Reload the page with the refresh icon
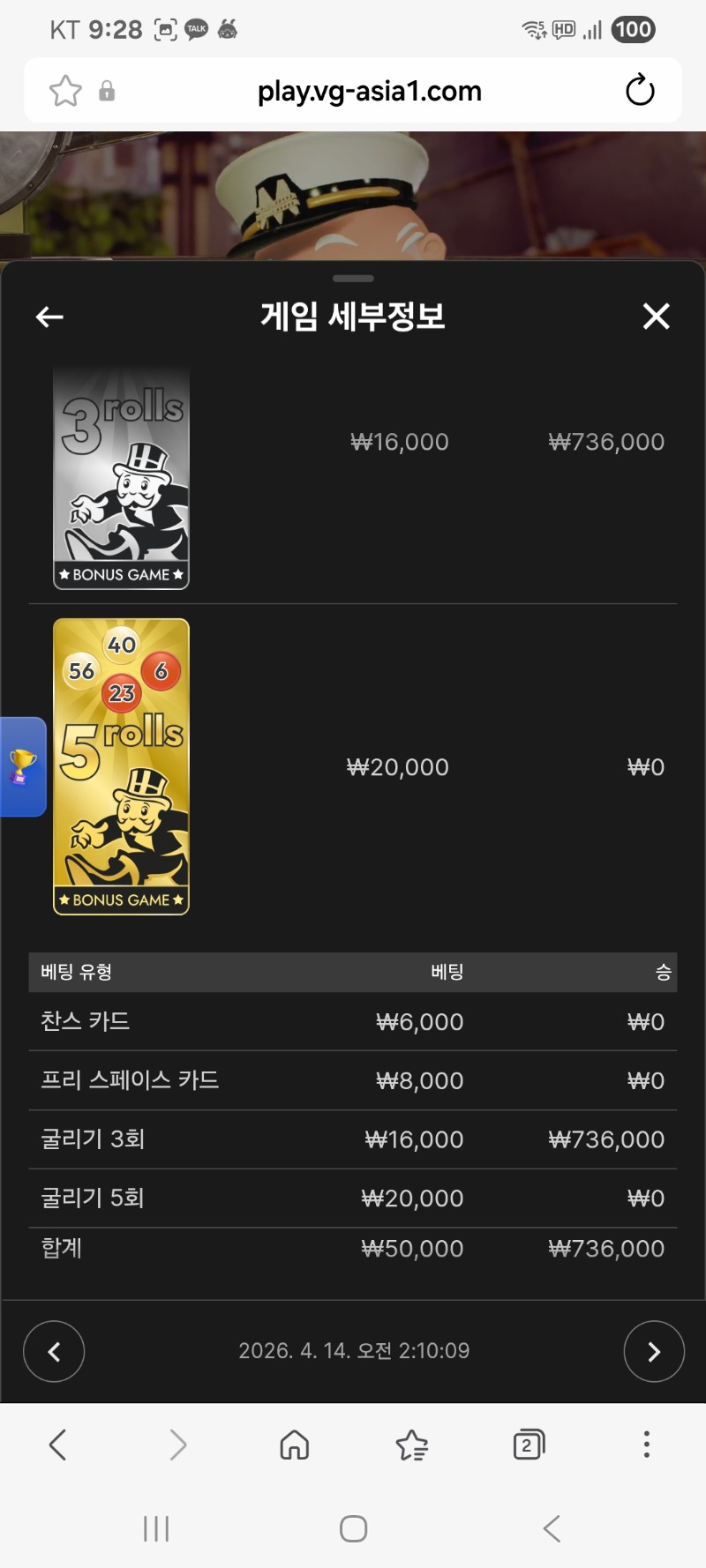This screenshot has height=1568, width=706. click(639, 90)
